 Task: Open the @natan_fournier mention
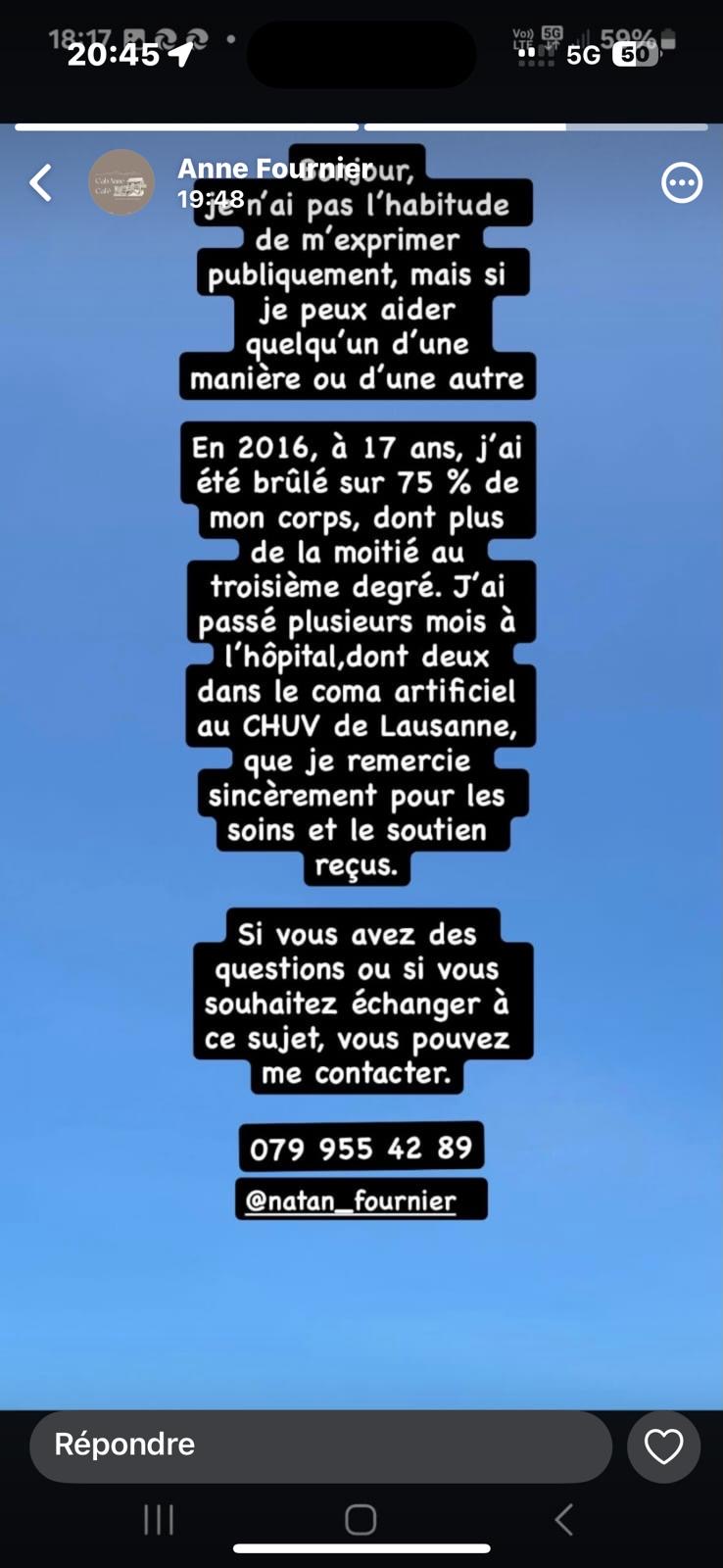click(x=351, y=1200)
